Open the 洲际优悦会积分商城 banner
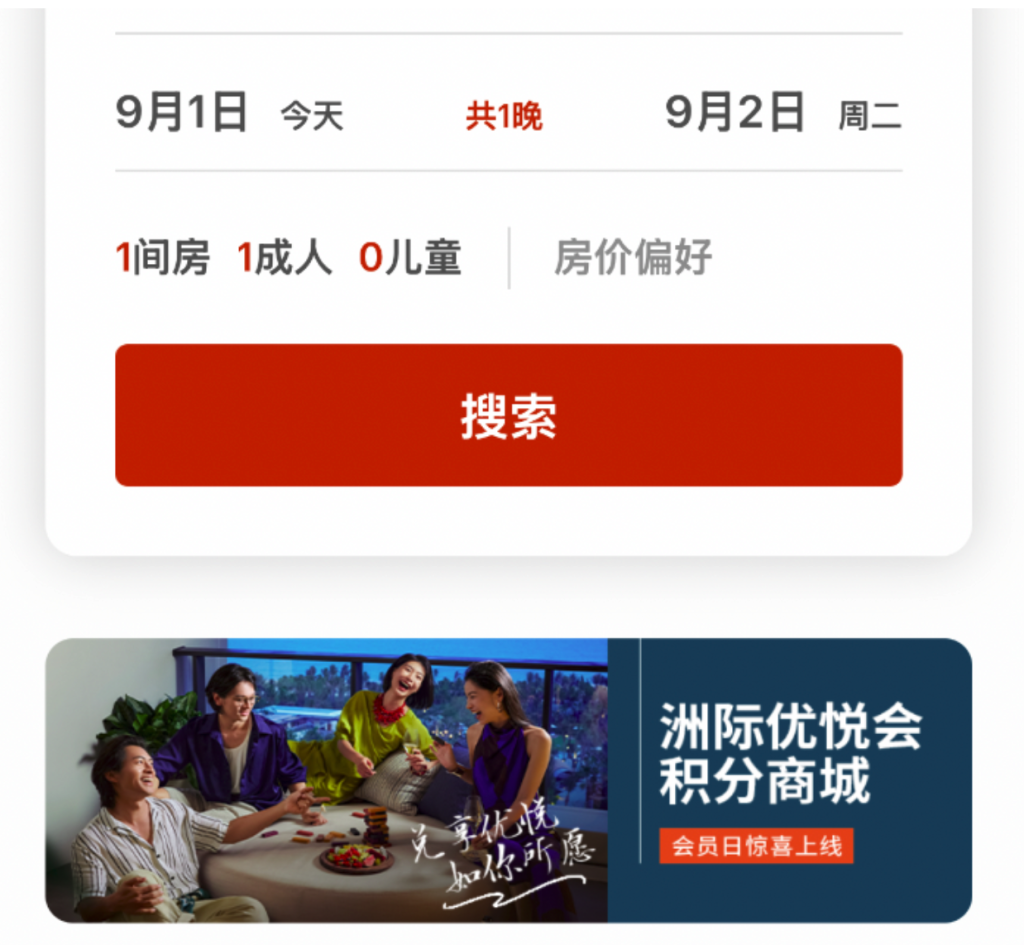The image size is (1024, 945). (x=508, y=780)
